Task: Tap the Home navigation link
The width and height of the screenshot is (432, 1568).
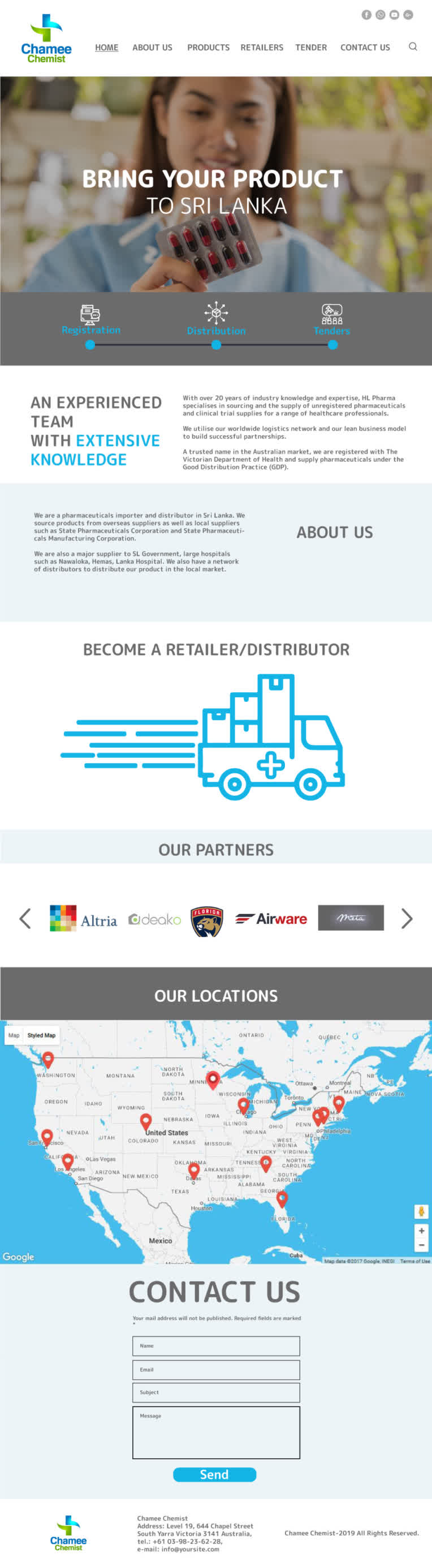Action: coord(106,48)
